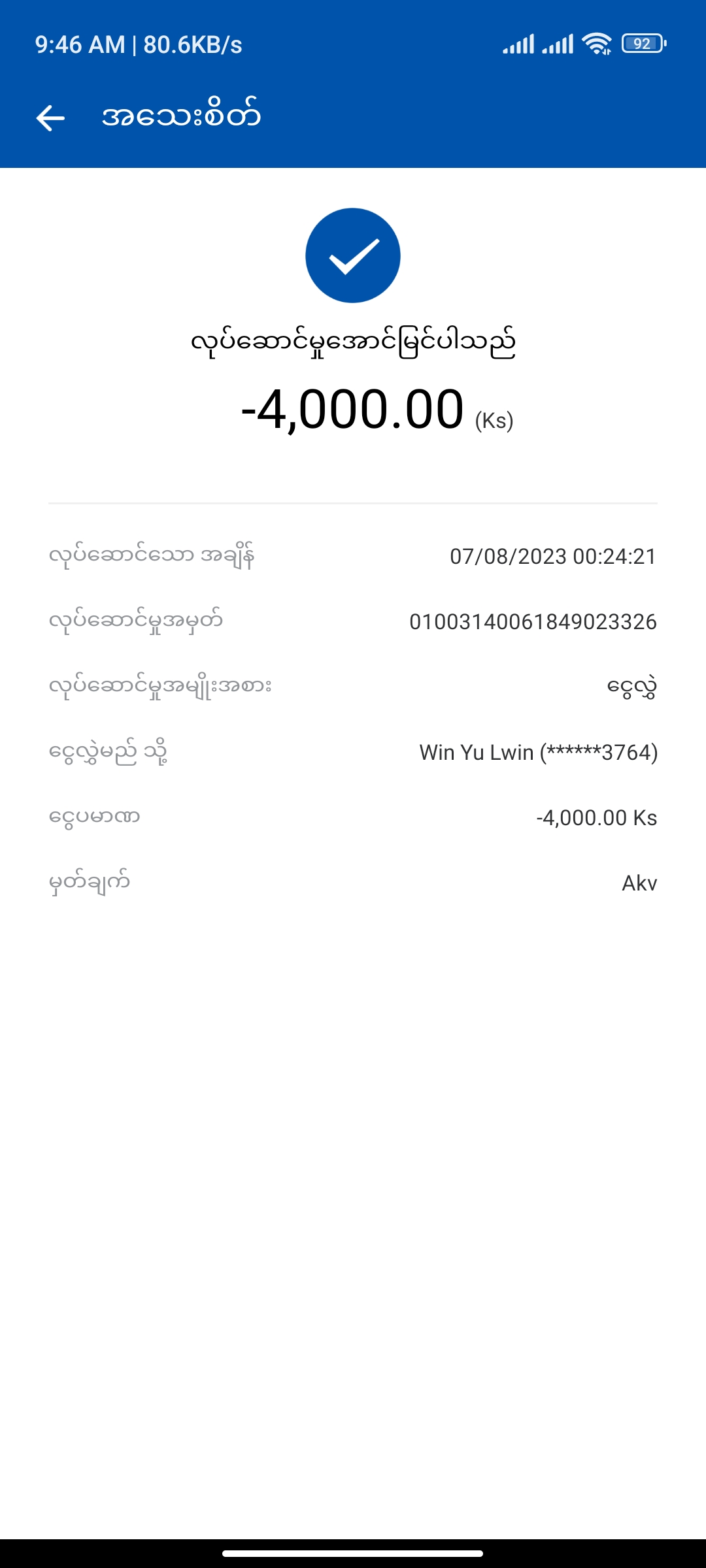Go back using the arrow in the header
This screenshot has width=706, height=1568.
click(50, 118)
